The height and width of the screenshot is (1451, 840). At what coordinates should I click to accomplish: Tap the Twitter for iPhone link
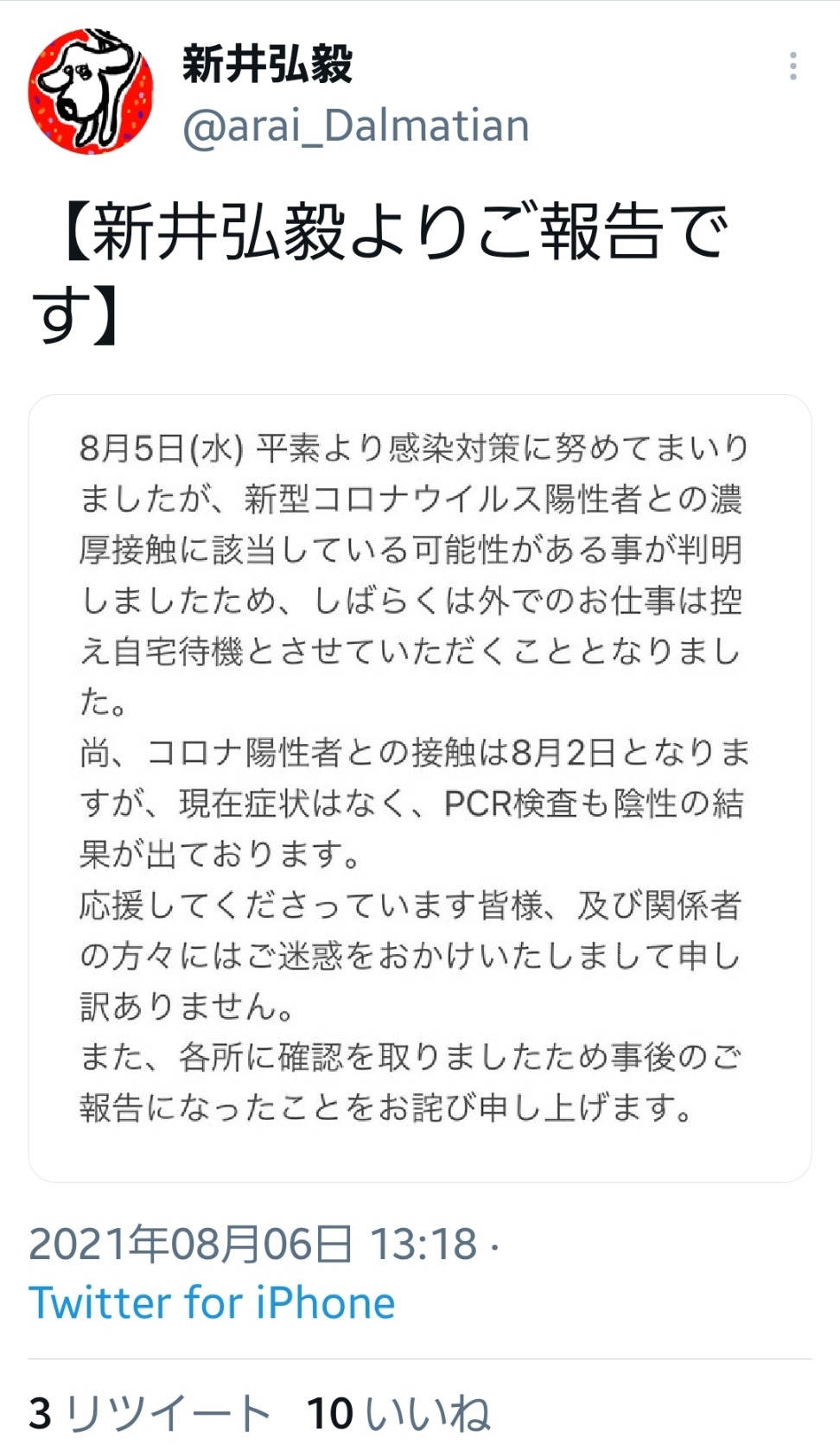(x=212, y=1302)
